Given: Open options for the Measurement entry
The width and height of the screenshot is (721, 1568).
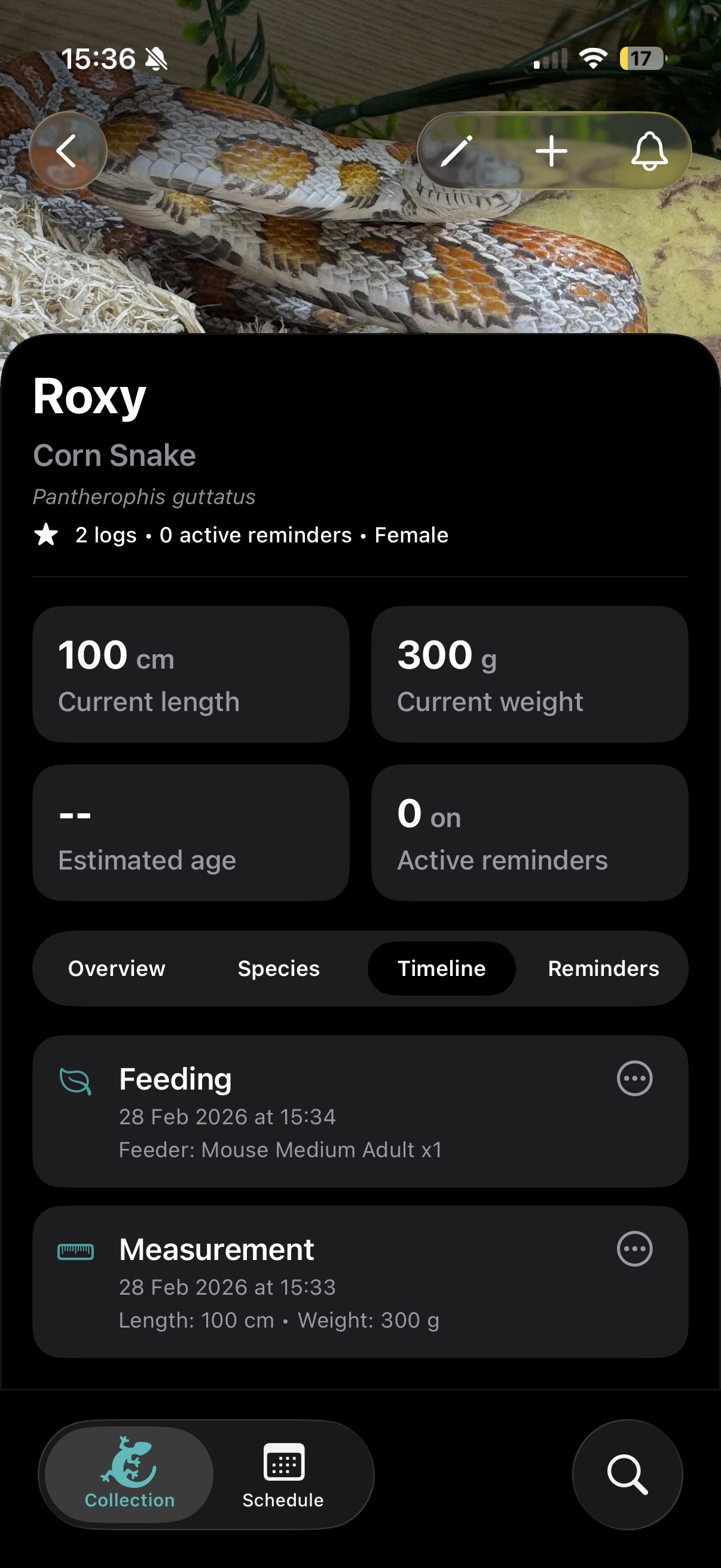Looking at the screenshot, I should pyautogui.click(x=636, y=1249).
